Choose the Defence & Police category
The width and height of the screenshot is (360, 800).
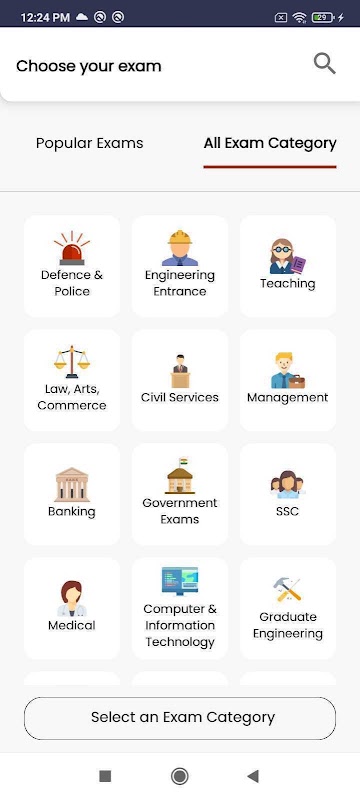pos(72,266)
